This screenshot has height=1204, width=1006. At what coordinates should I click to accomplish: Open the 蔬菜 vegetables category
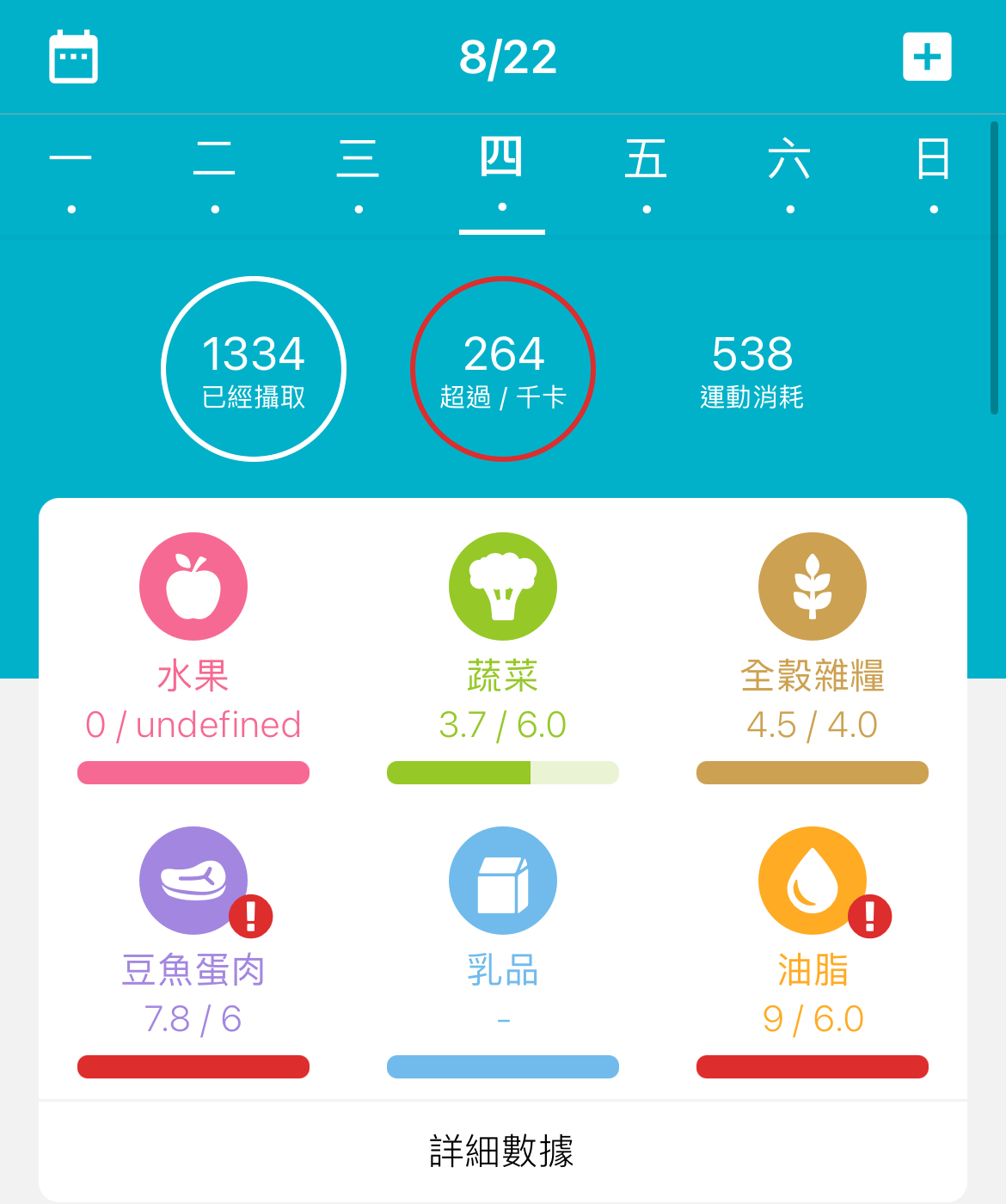point(503,587)
